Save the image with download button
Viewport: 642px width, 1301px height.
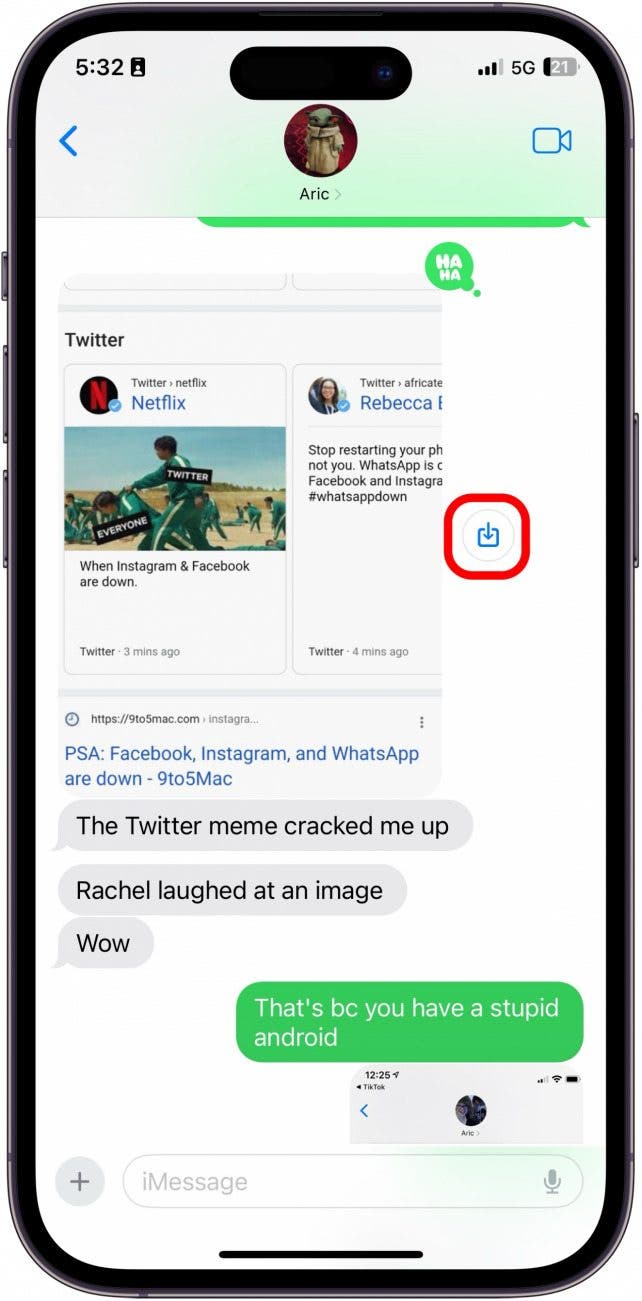pyautogui.click(x=487, y=535)
